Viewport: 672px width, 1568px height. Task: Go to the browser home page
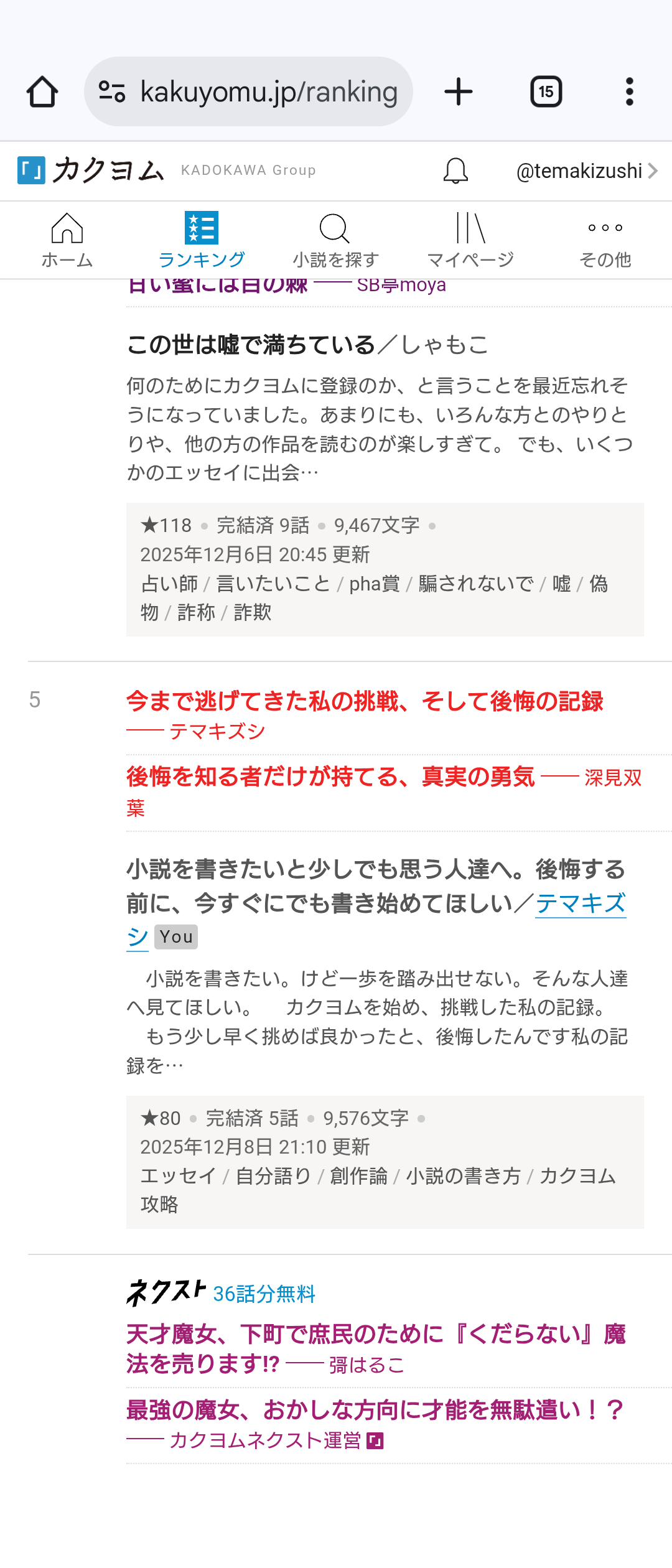point(42,92)
